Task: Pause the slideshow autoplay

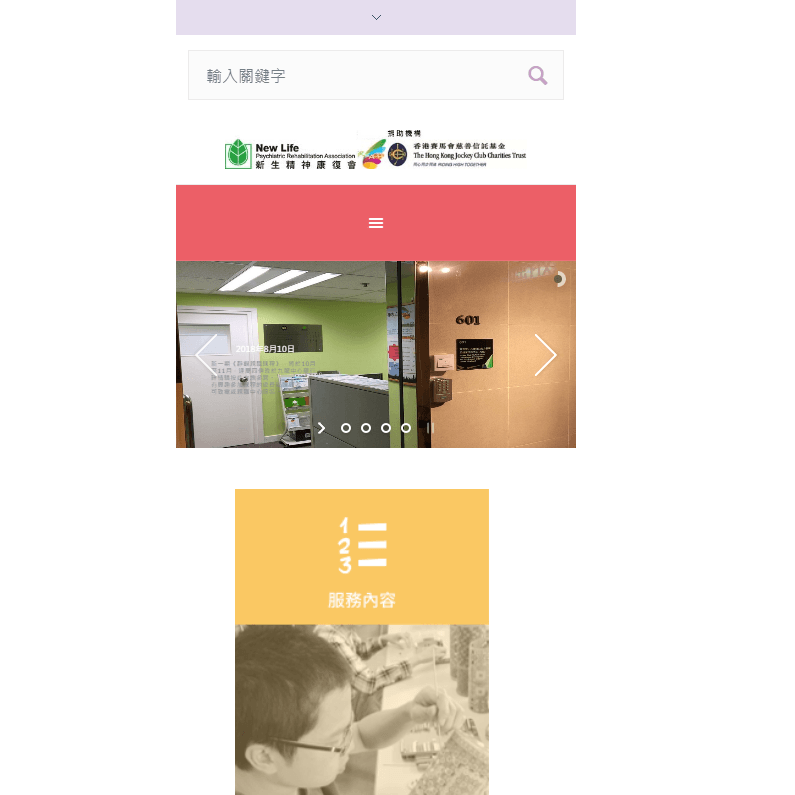Action: [431, 427]
